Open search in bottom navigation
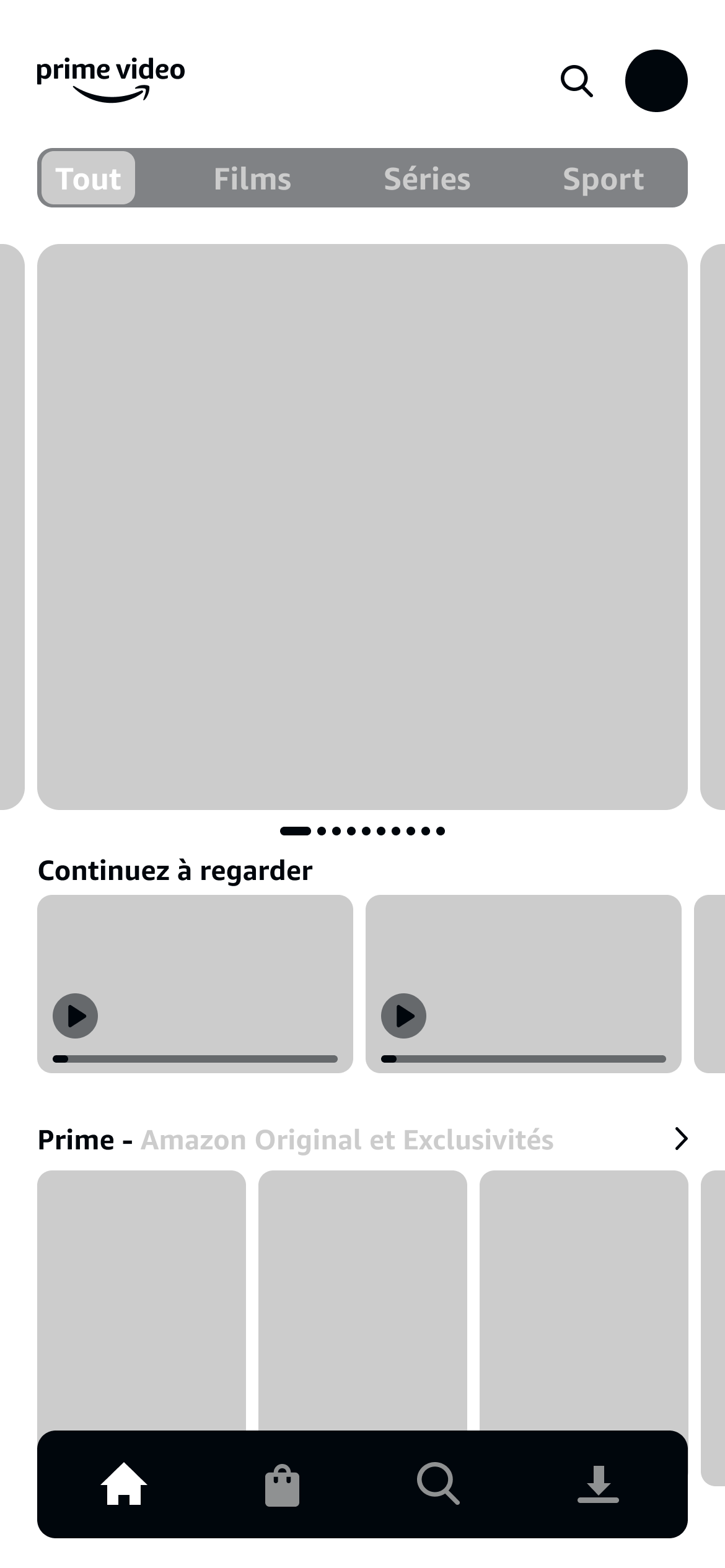The image size is (725, 1568). 438,1484
